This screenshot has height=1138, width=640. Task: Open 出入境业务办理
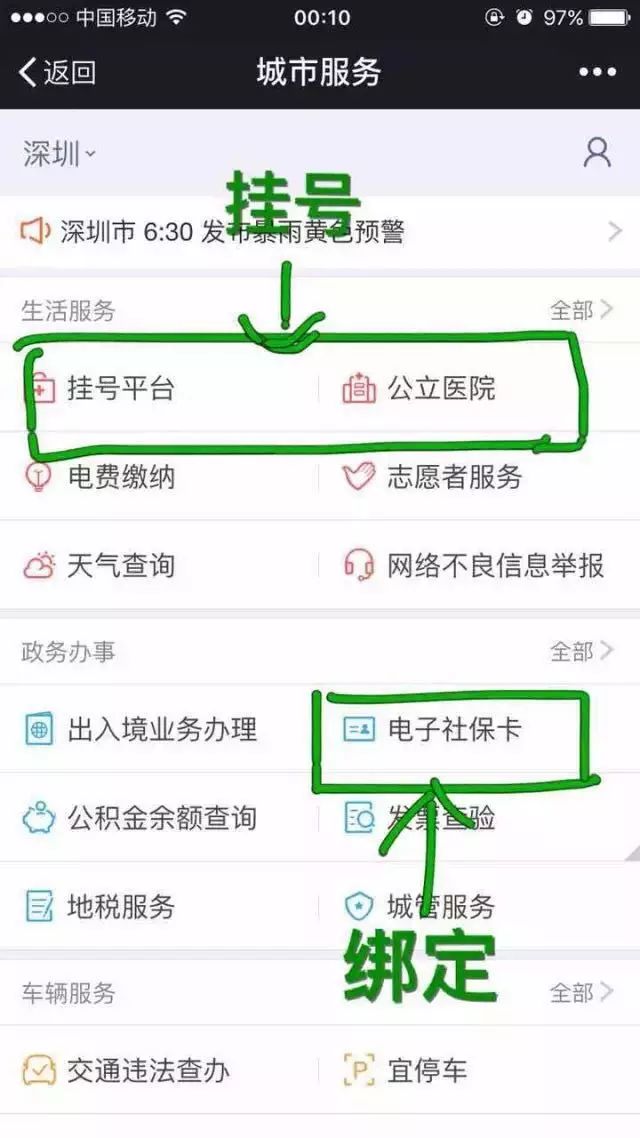pyautogui.click(x=160, y=729)
